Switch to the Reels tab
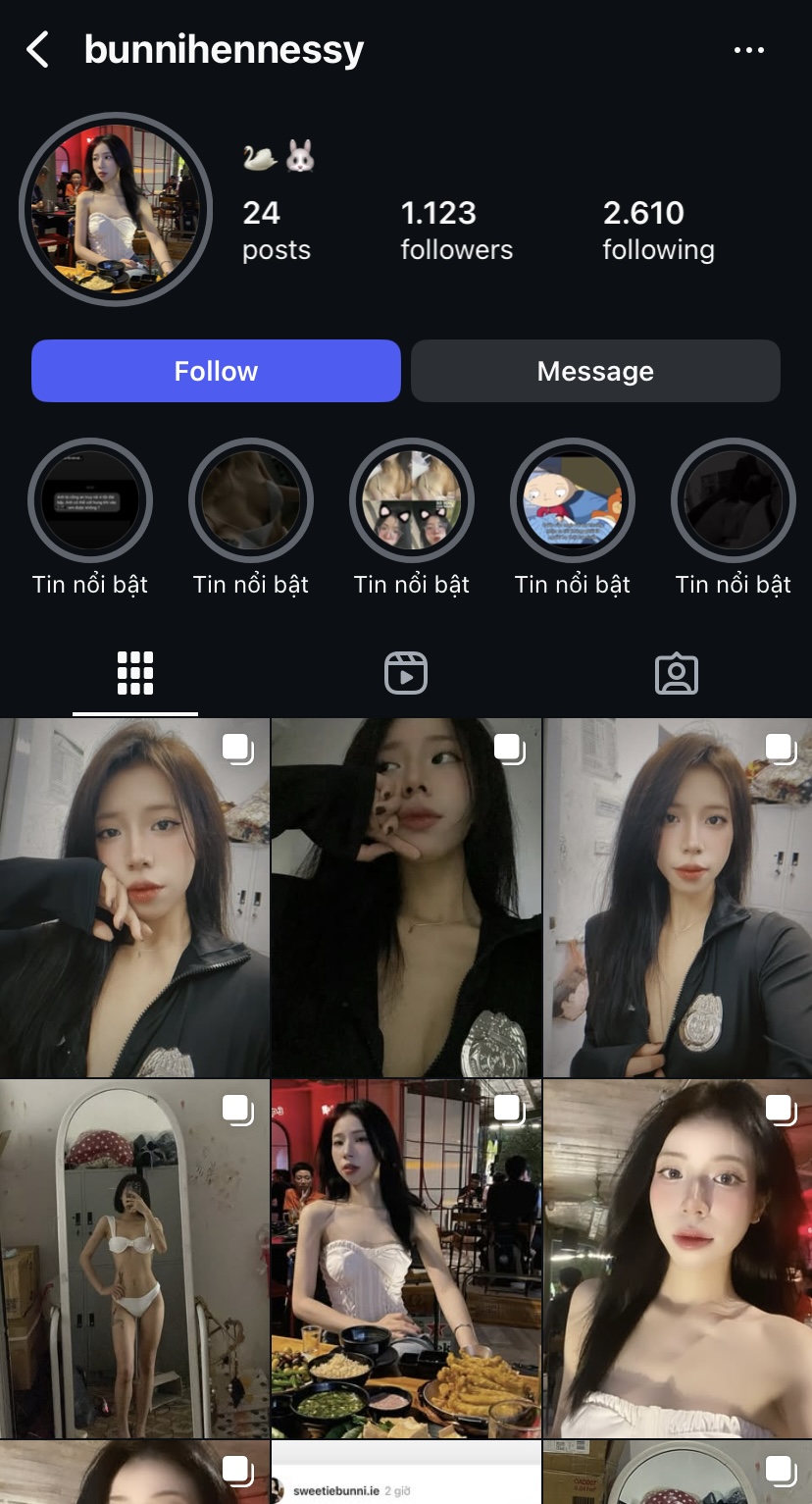Image resolution: width=812 pixels, height=1504 pixels. (406, 674)
